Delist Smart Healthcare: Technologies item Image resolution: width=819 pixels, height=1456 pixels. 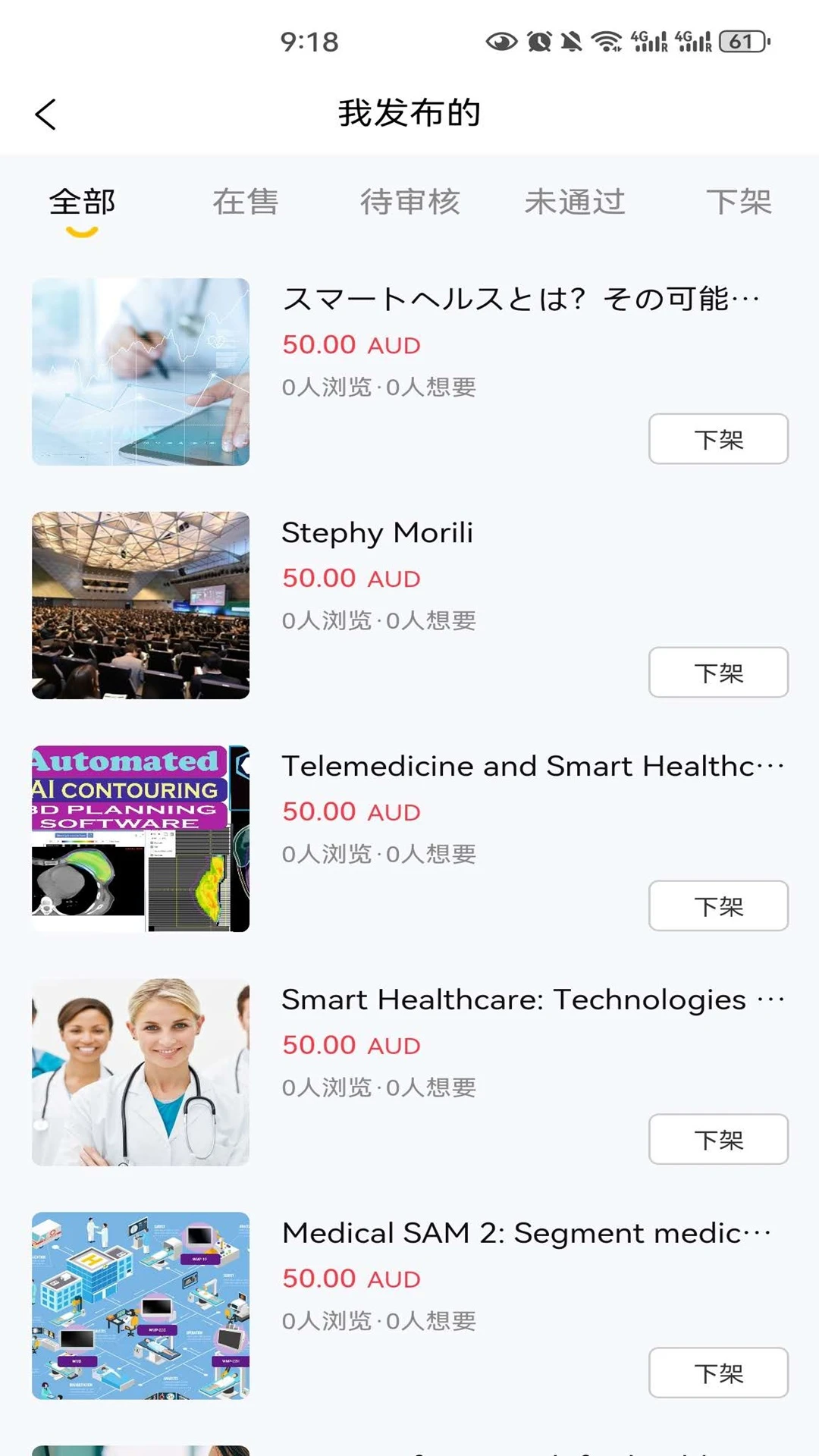coord(718,1140)
